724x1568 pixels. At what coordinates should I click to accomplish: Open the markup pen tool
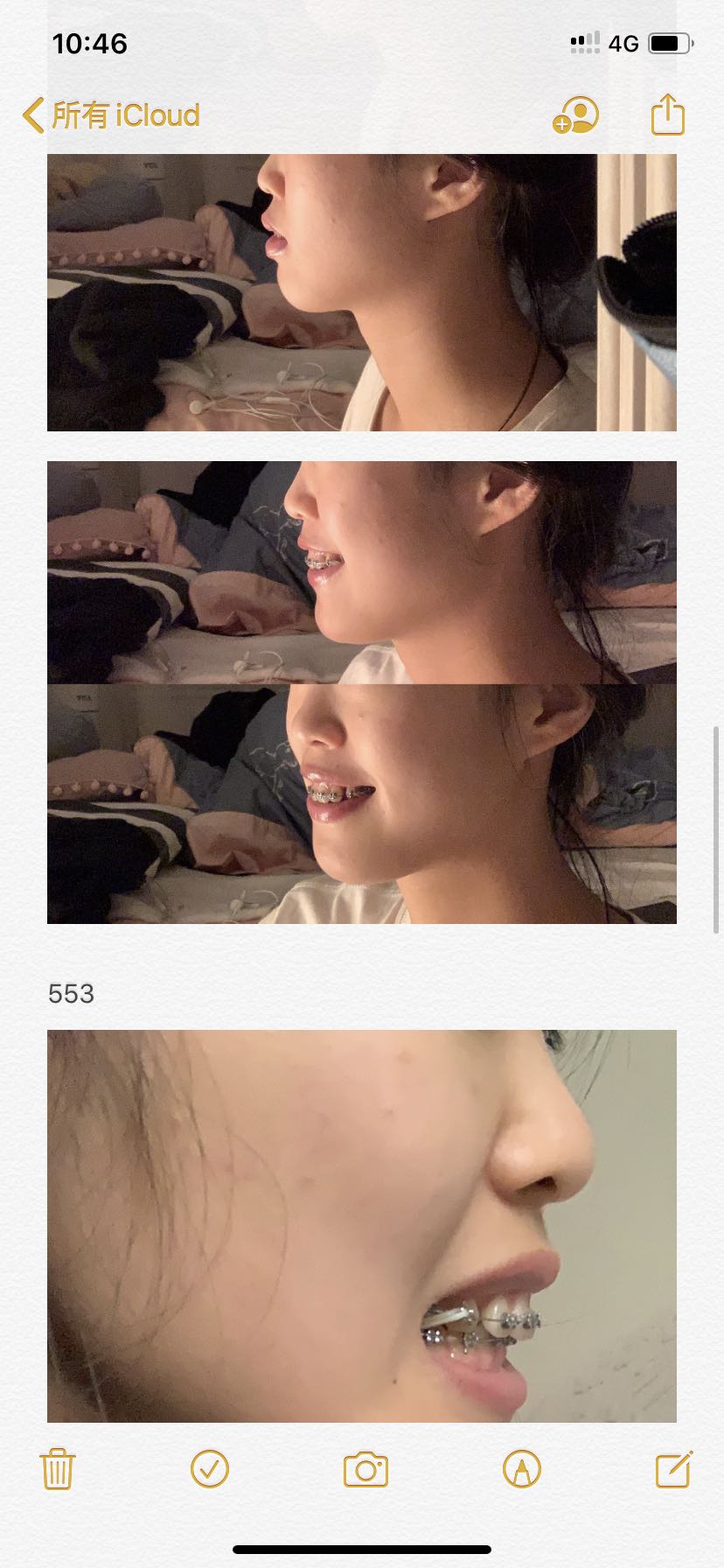pos(522,1469)
